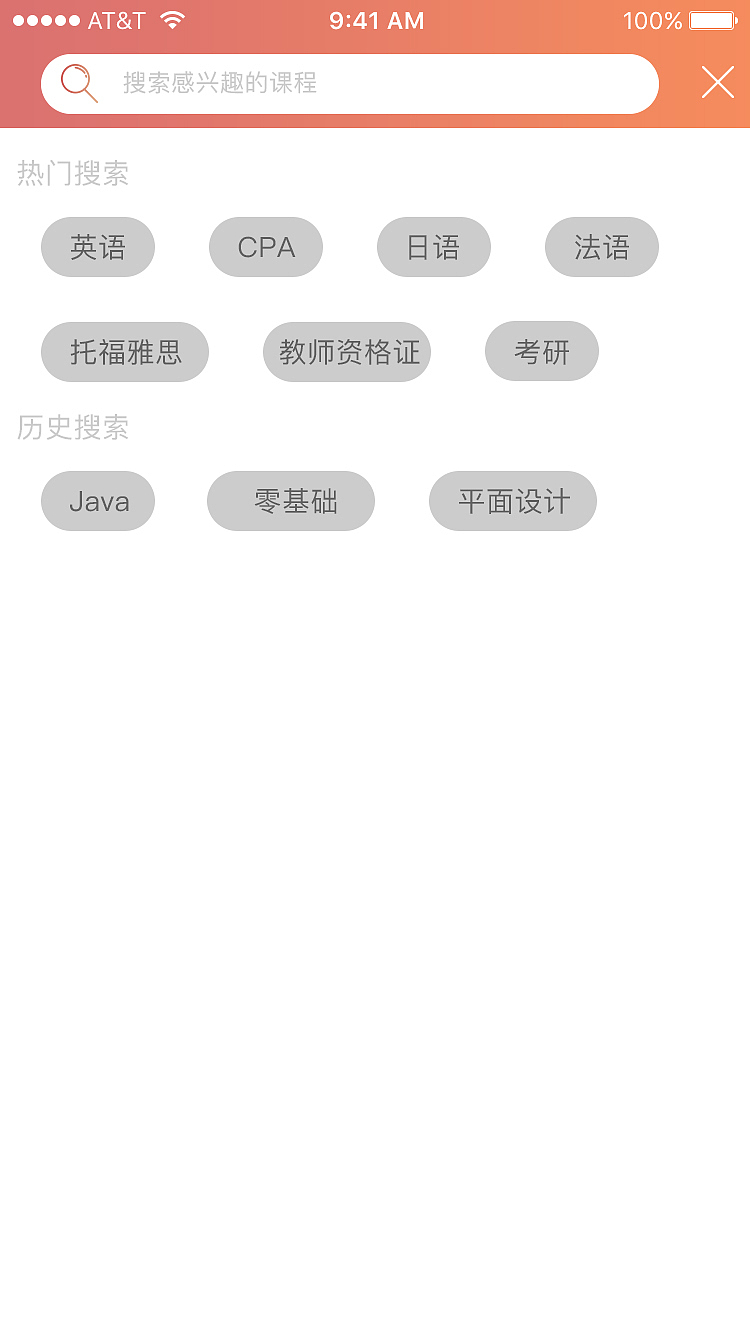Search for 英语 via hot search tag
The image size is (750, 1334).
point(97,247)
